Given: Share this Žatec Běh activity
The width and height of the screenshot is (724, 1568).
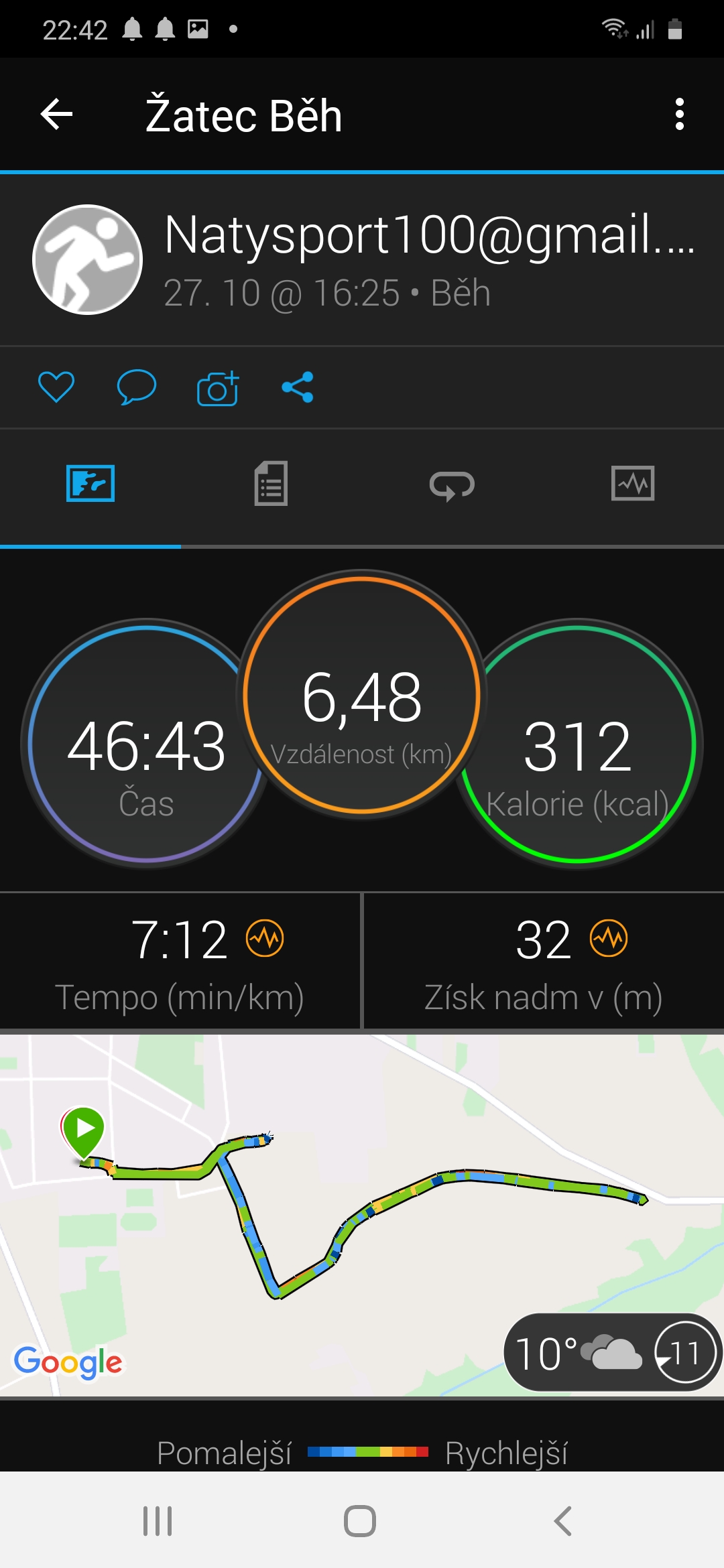Looking at the screenshot, I should tap(298, 387).
